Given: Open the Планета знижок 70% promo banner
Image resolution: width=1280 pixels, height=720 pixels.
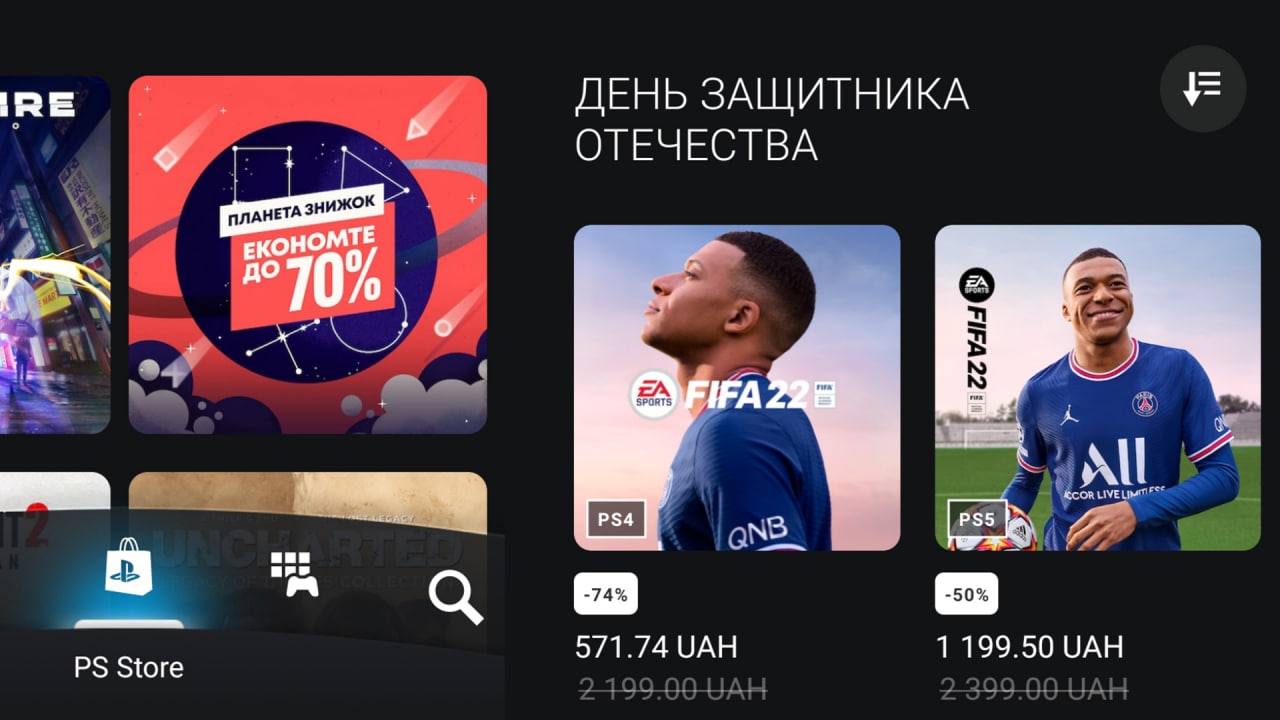Looking at the screenshot, I should (308, 255).
